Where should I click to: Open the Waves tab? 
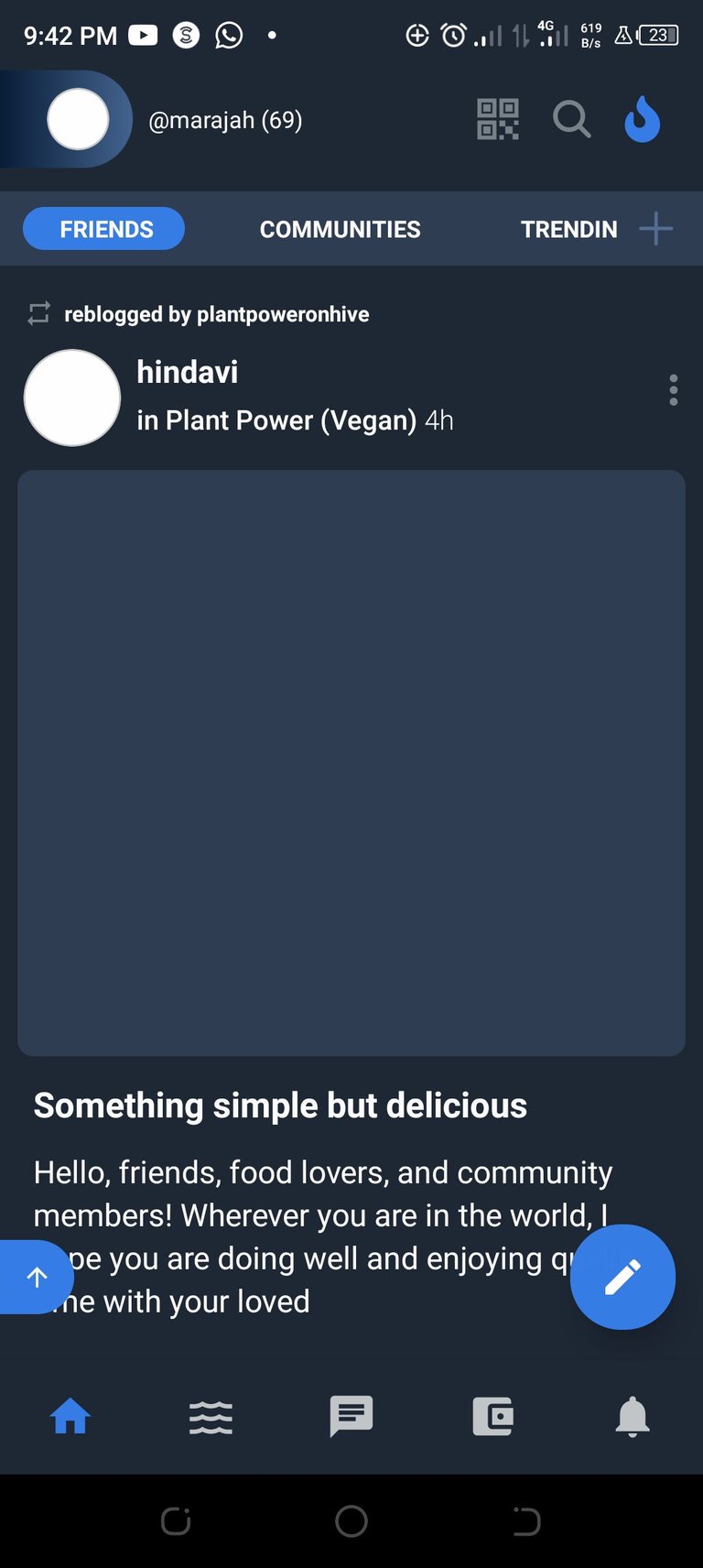(211, 1417)
